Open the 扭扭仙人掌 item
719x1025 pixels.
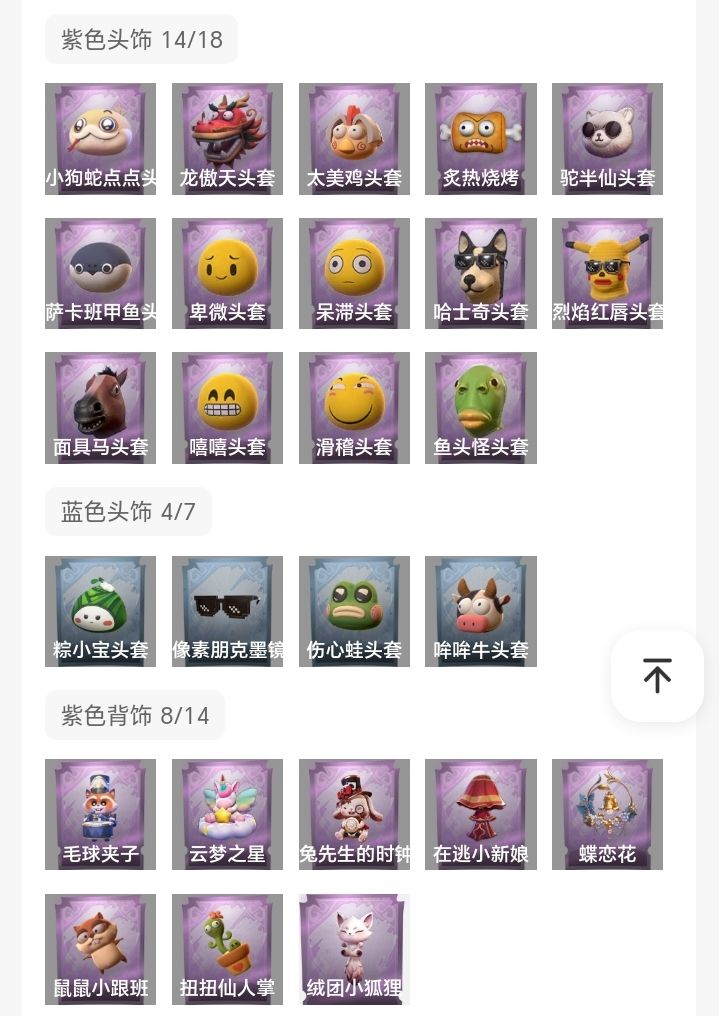pyautogui.click(x=227, y=949)
